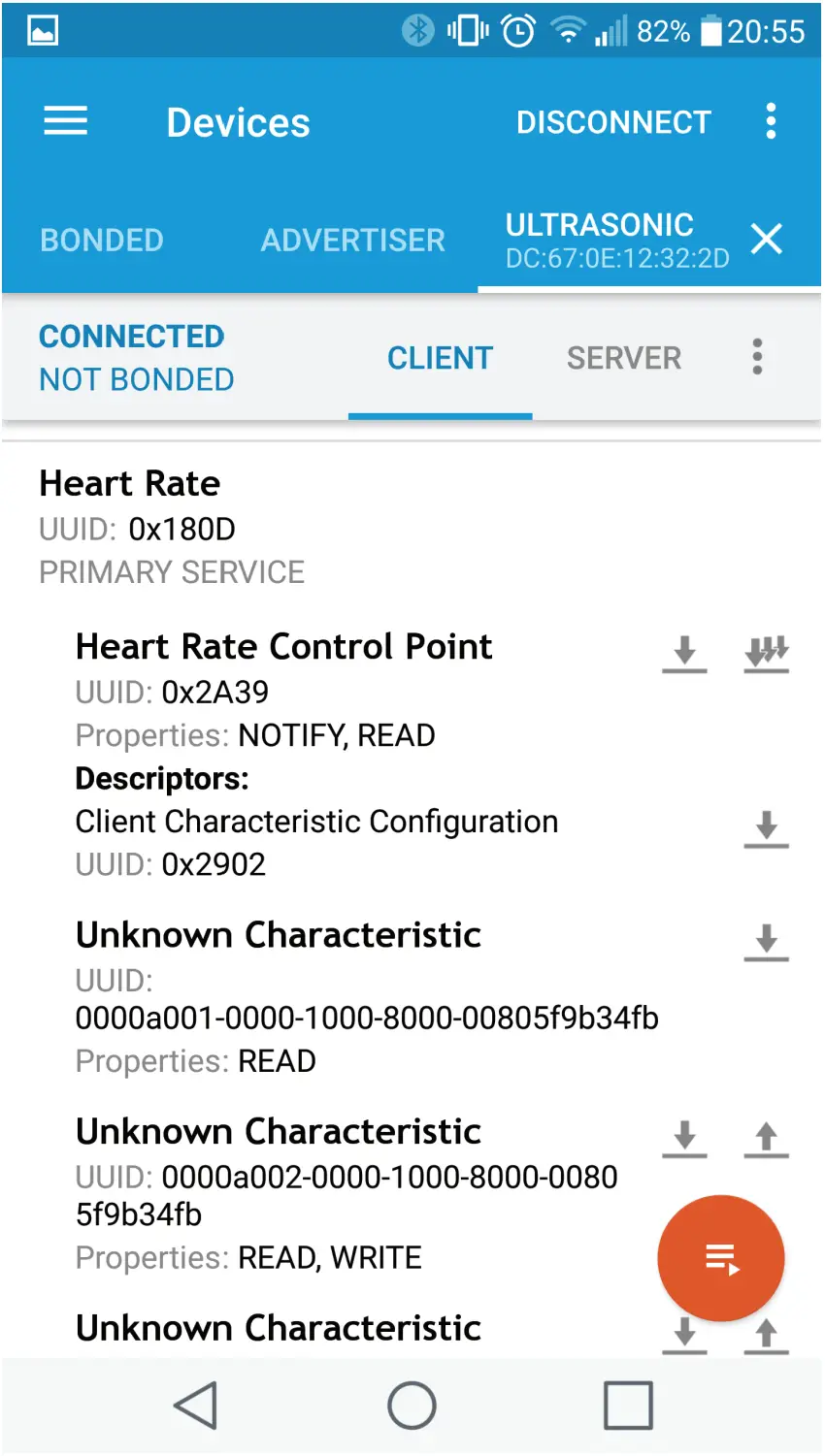Select the CLIENT tab
Screen dimensions: 825x1456
click(440, 358)
